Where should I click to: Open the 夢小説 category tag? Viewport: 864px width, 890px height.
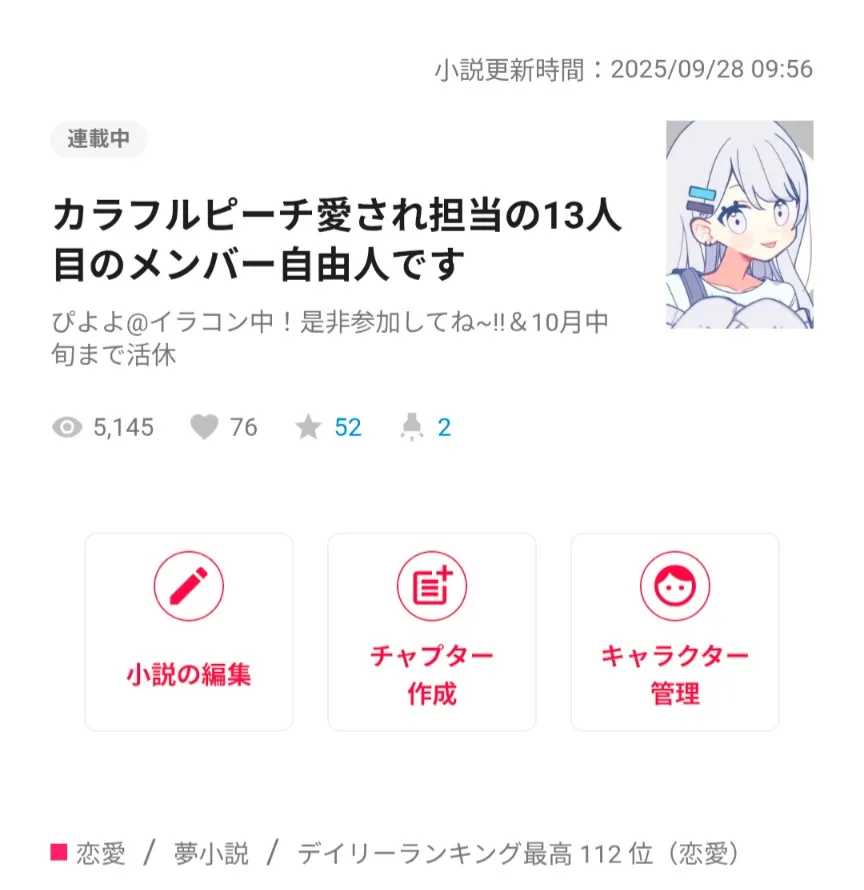pos(211,854)
